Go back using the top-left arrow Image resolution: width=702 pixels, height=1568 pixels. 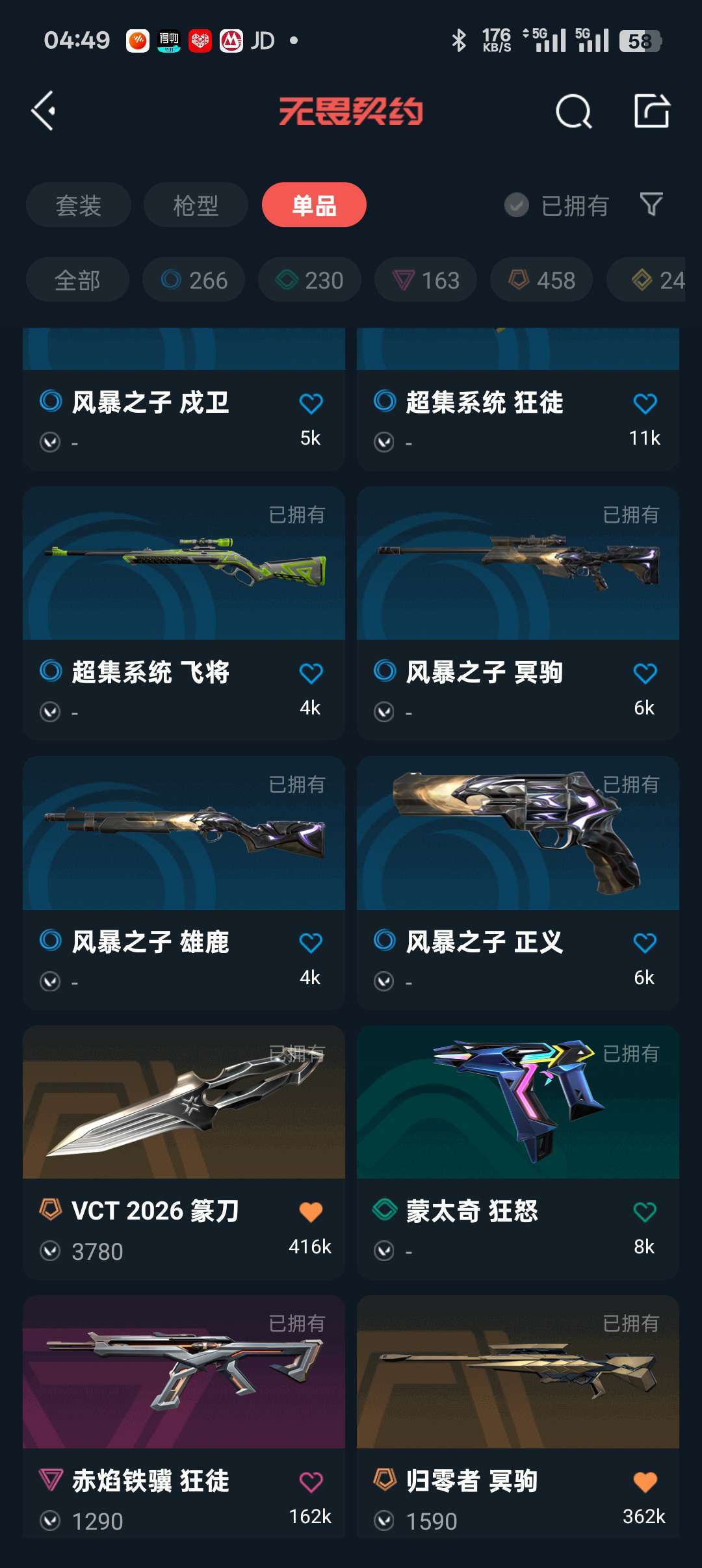tap(44, 111)
